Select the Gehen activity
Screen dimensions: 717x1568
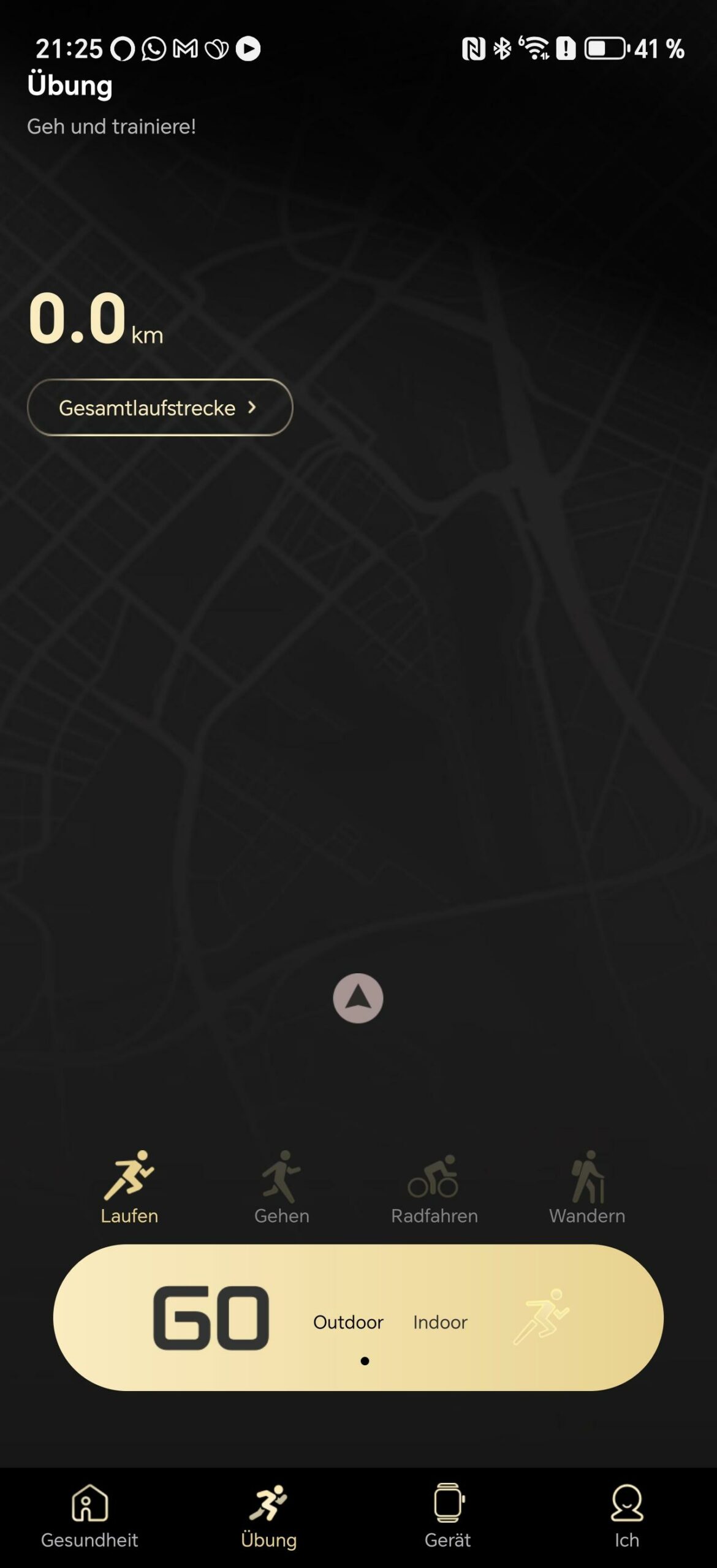click(x=282, y=1187)
